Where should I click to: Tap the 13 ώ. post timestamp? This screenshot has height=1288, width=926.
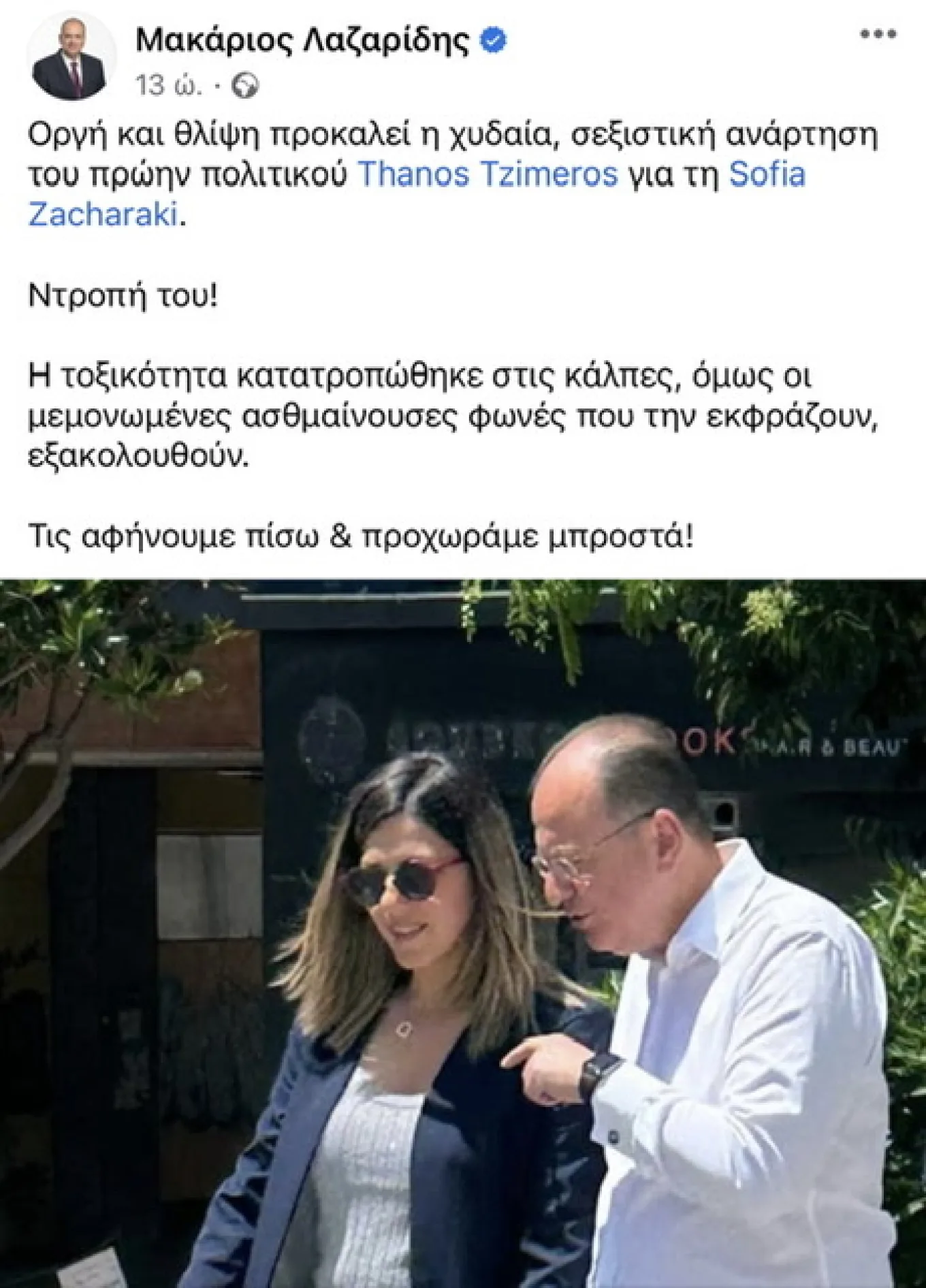point(168,86)
